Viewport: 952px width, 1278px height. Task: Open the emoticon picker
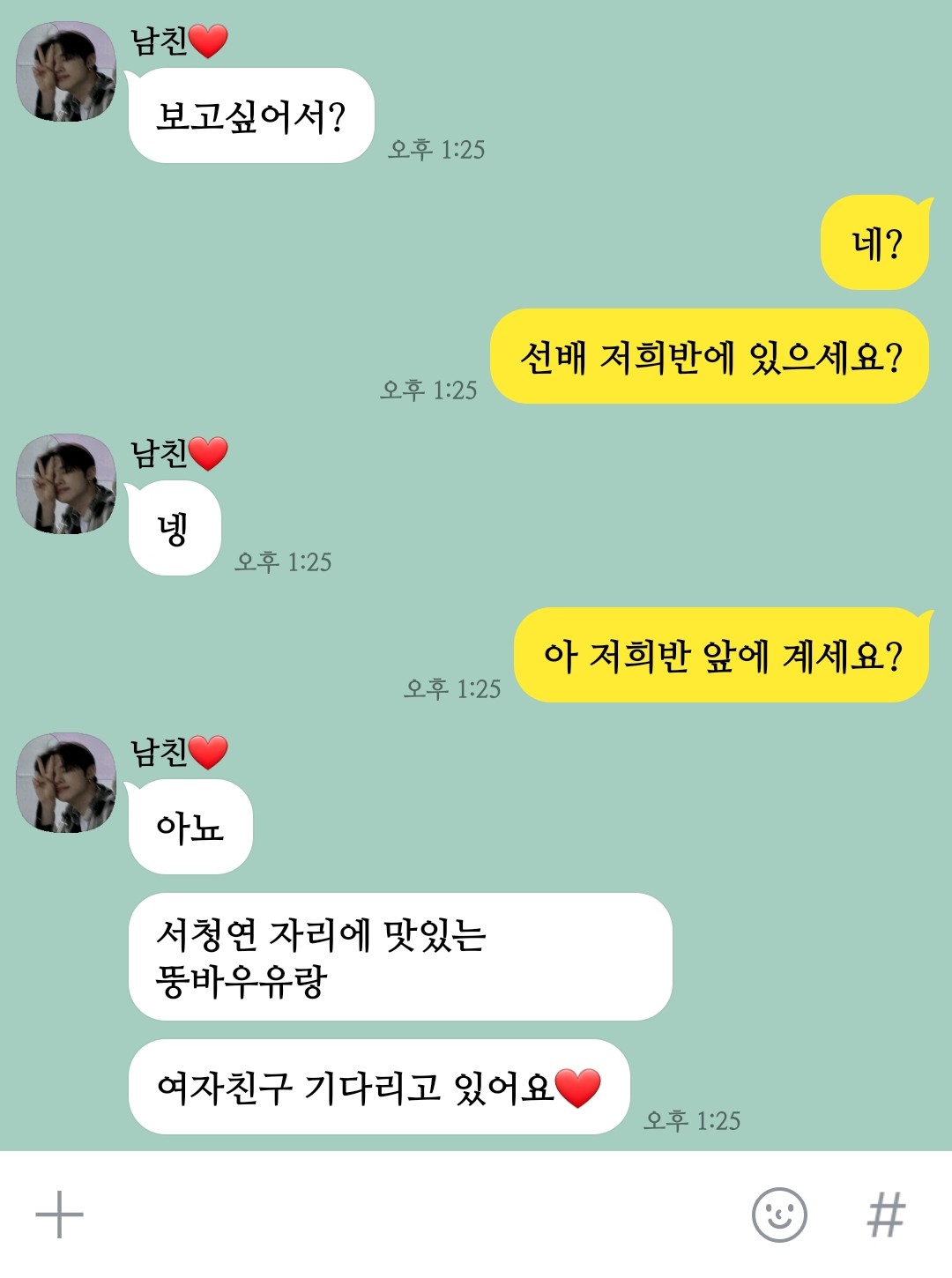pos(779,1215)
